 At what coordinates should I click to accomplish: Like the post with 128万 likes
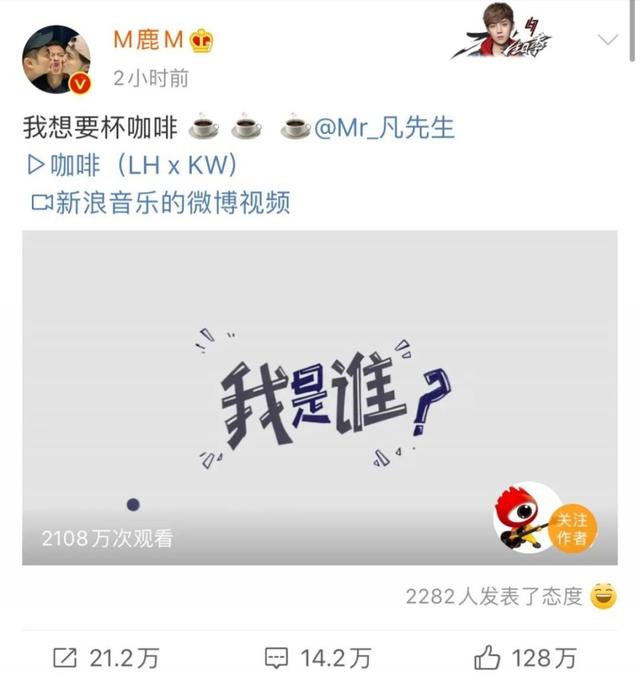tap(526, 657)
